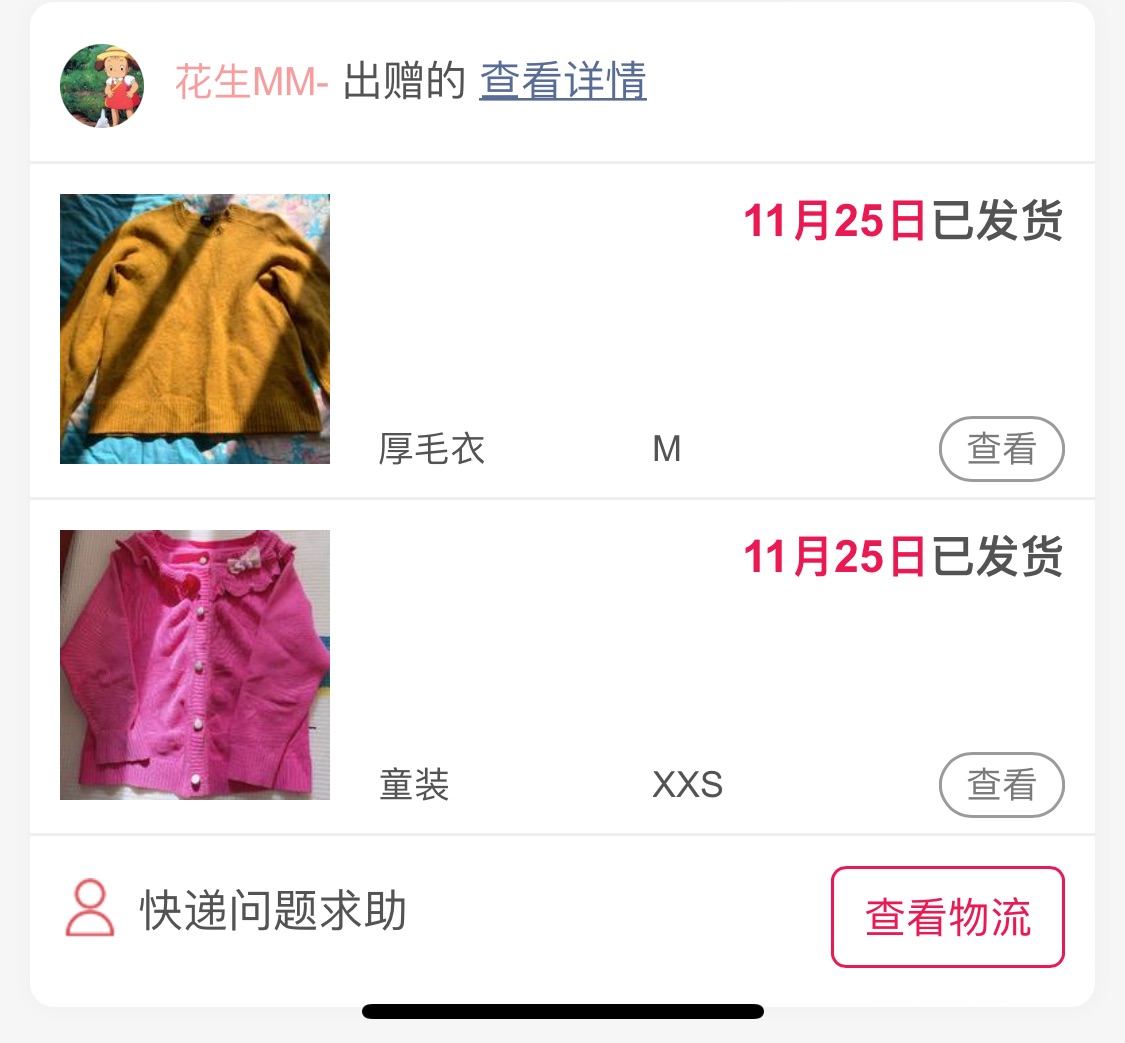Tap 查看 button for 童装
Image resolution: width=1125 pixels, height=1043 pixels.
click(1001, 785)
